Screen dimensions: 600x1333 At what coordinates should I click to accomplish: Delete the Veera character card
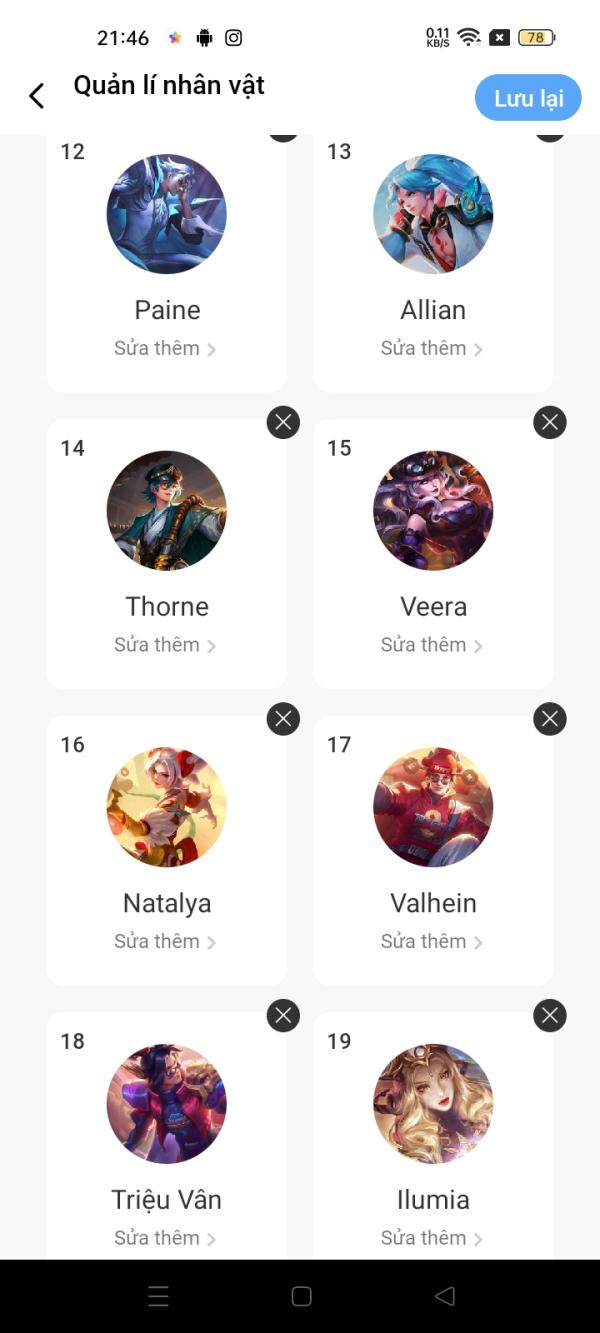click(x=549, y=422)
